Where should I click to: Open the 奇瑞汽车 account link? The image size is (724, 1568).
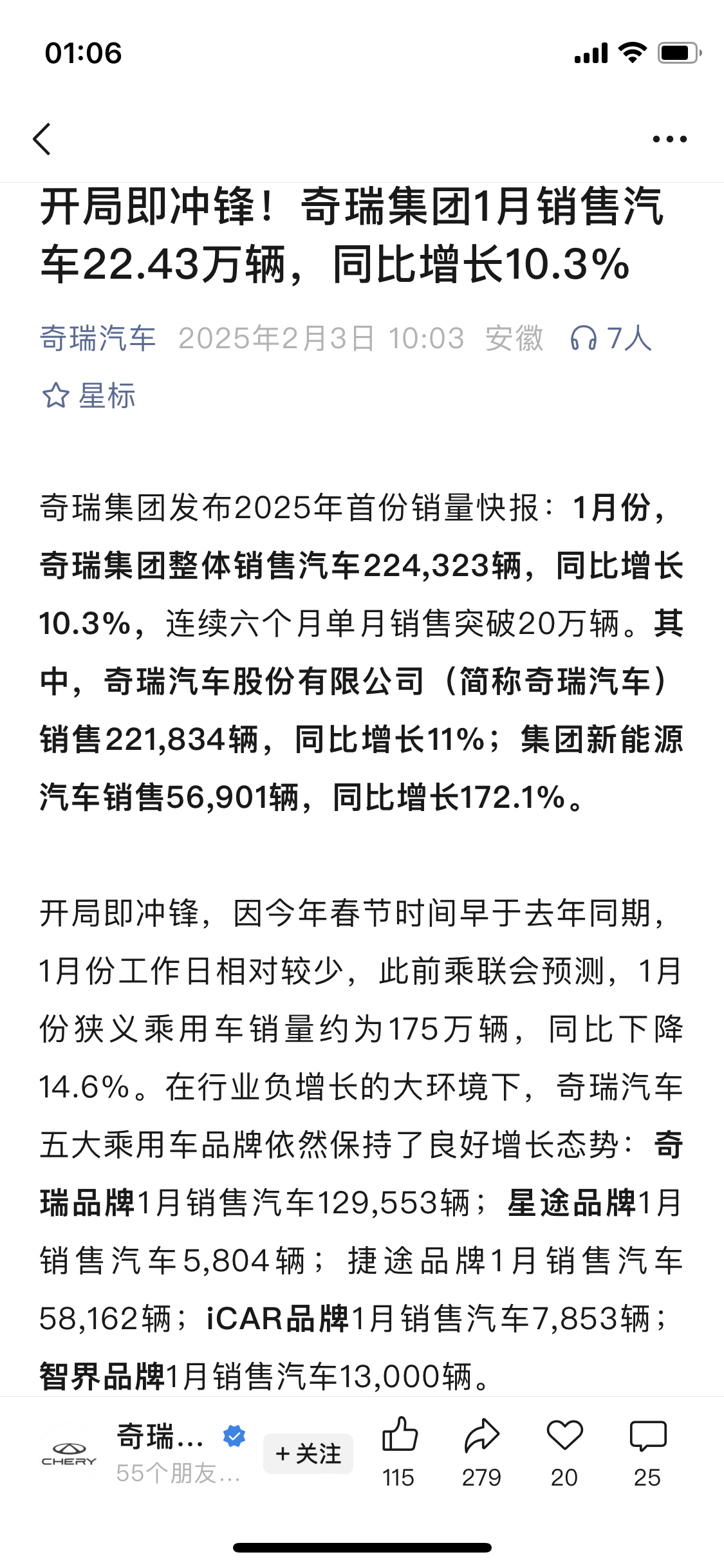(98, 339)
